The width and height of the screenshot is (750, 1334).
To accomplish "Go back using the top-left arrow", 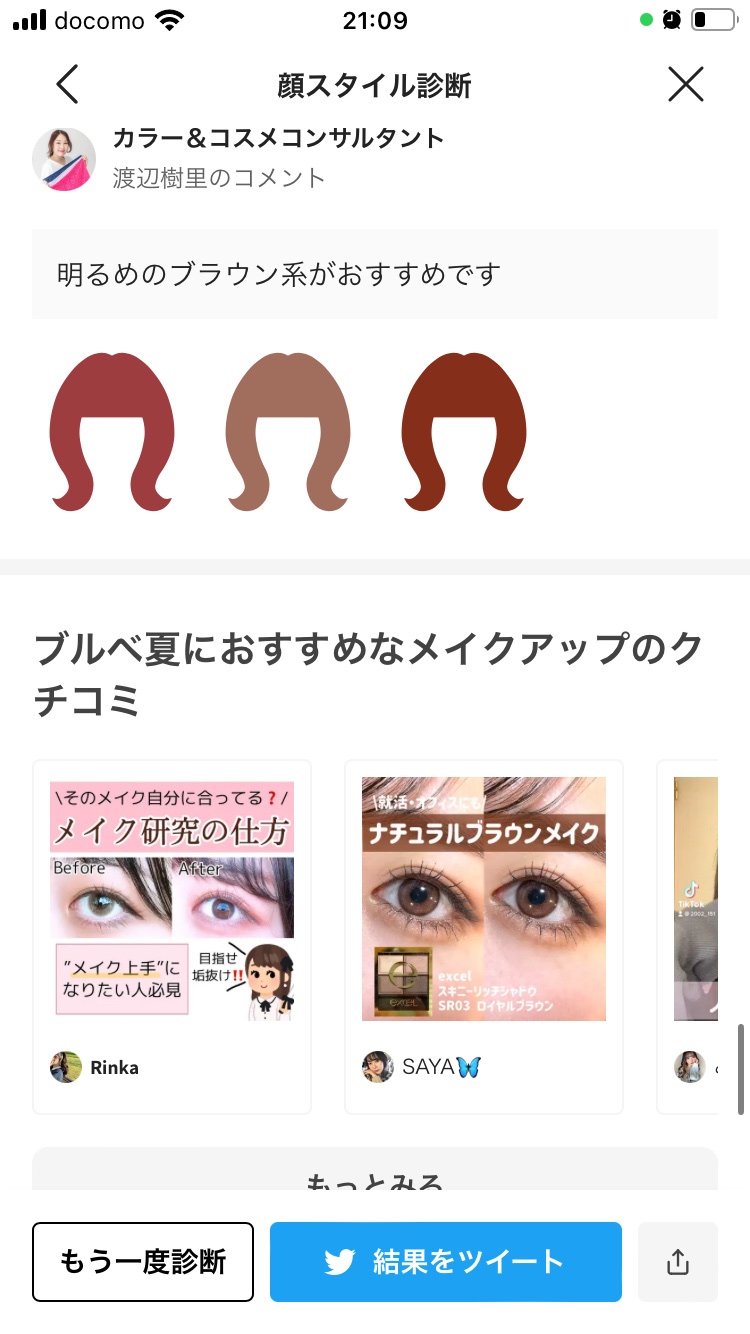I will [67, 85].
